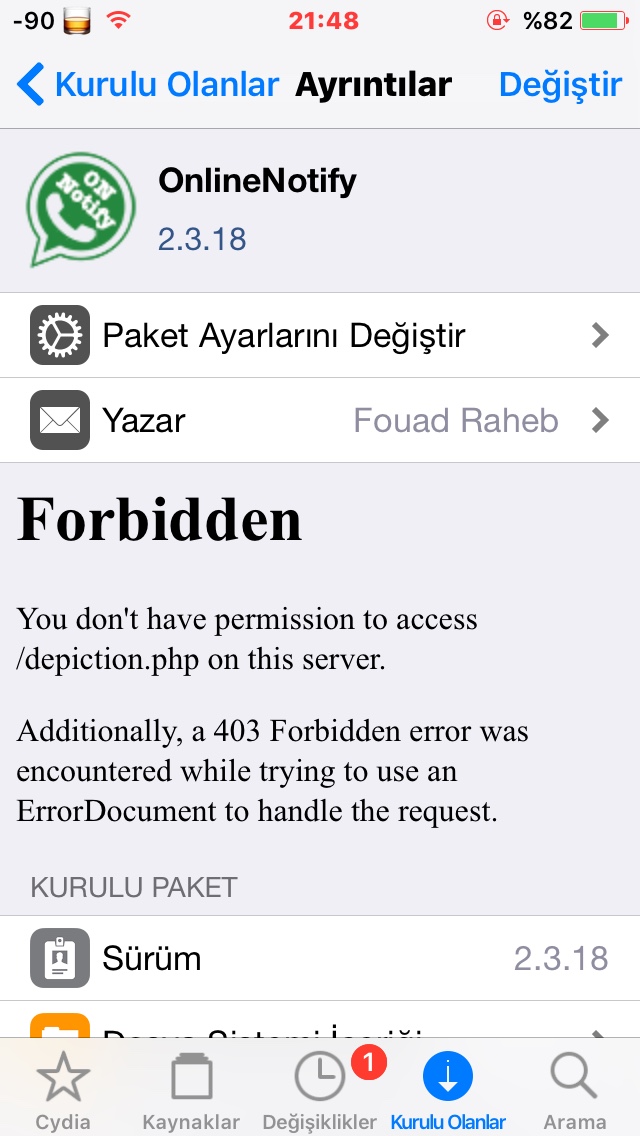Switch to the Kaynaklar tab

point(191,1092)
